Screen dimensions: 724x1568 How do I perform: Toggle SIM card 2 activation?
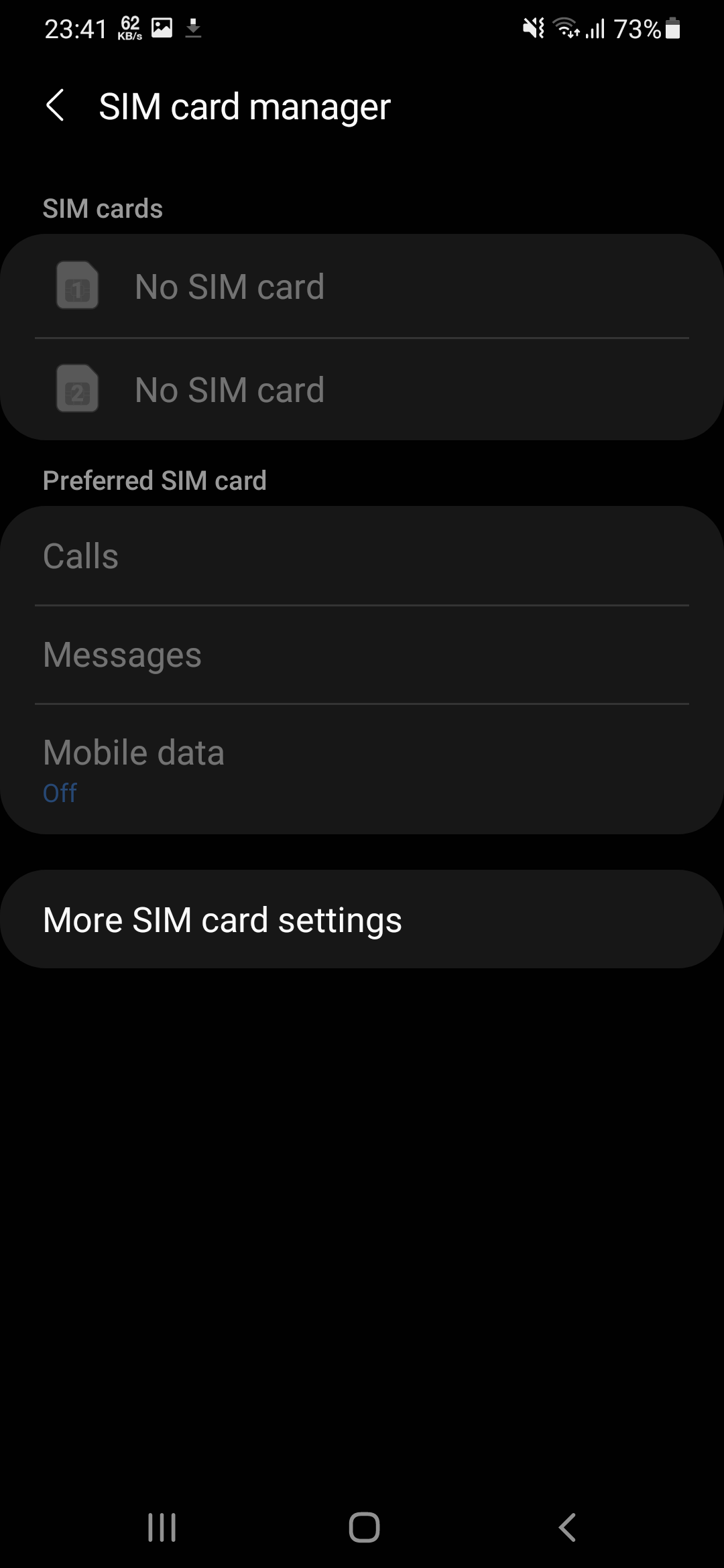362,390
